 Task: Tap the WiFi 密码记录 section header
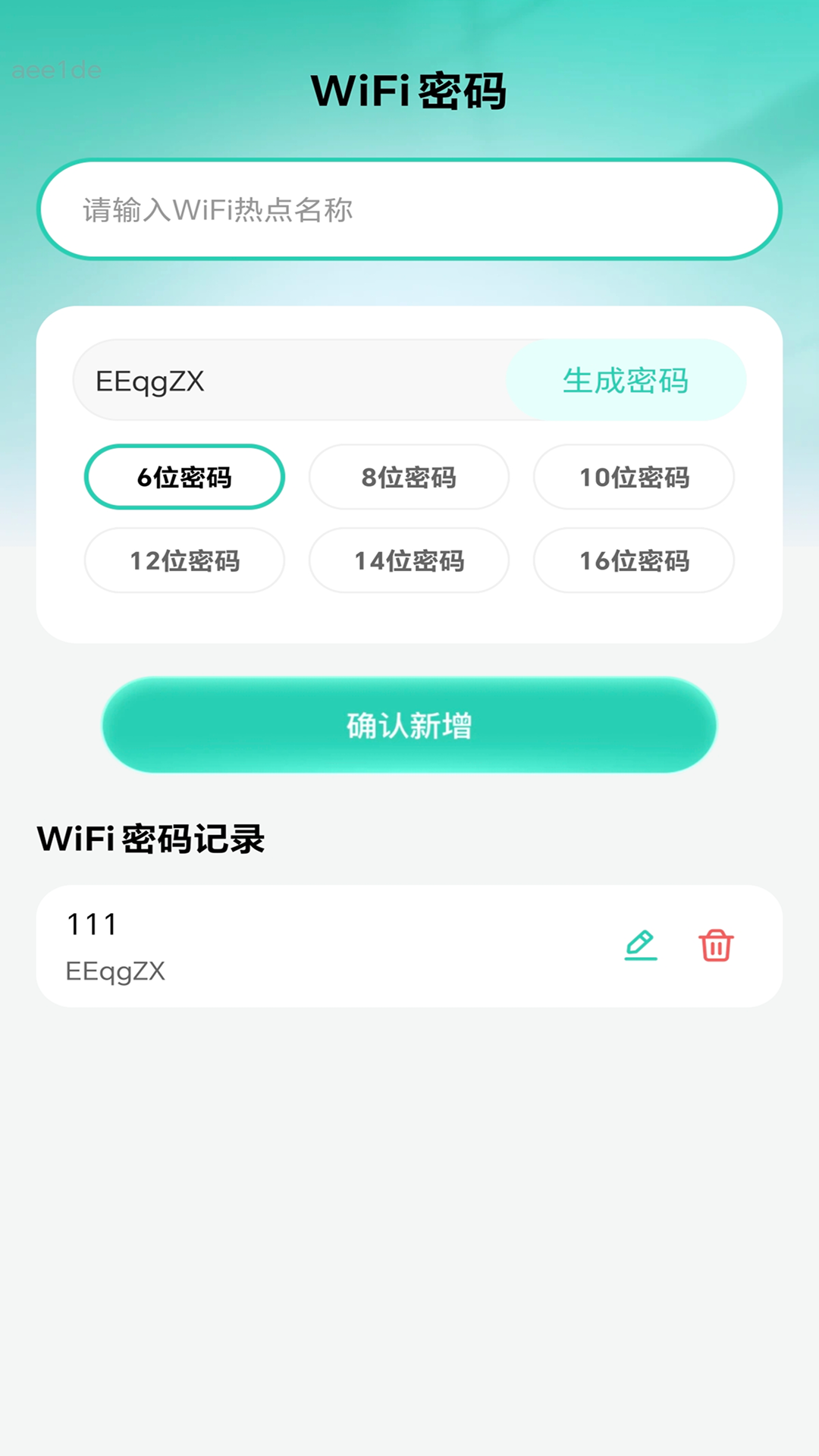tap(152, 839)
